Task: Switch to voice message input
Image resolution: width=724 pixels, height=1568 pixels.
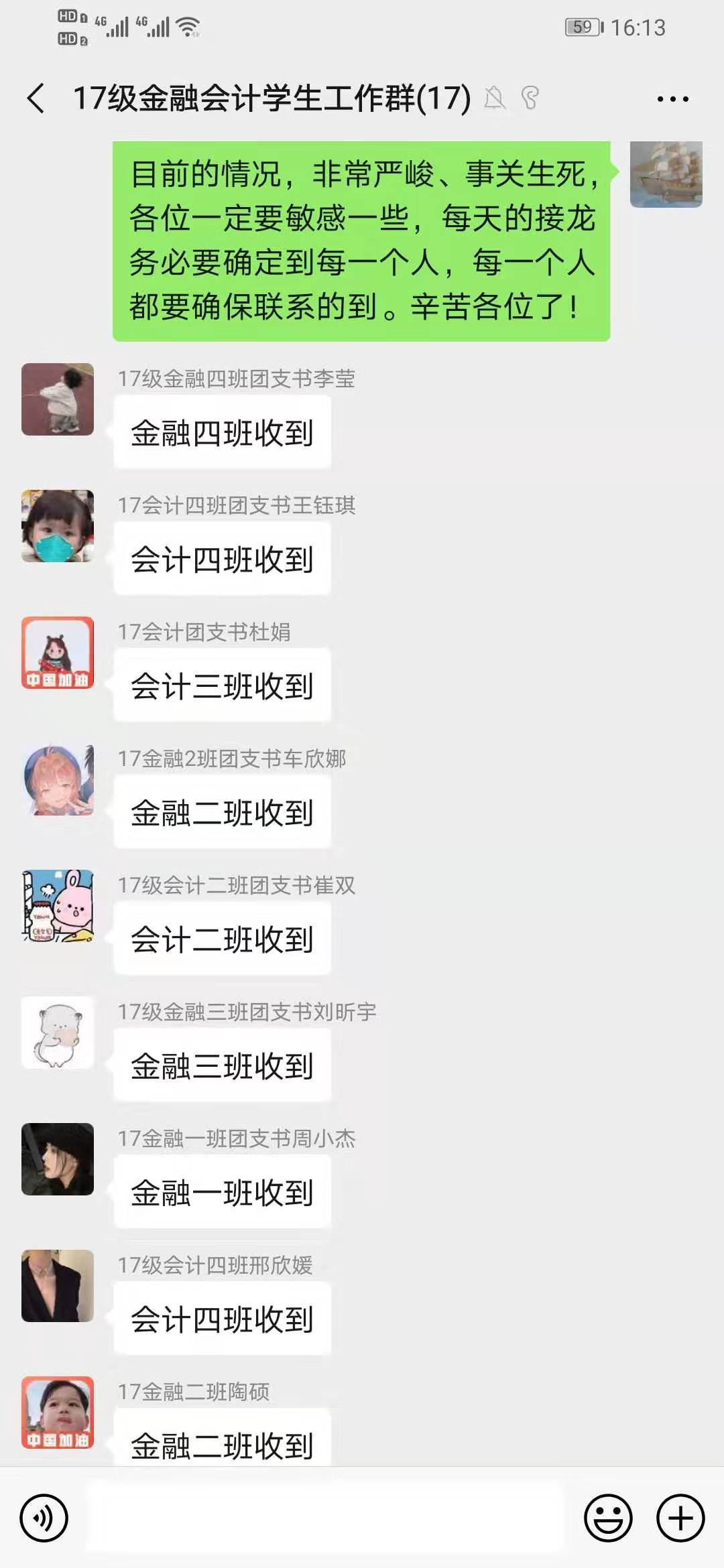Action: coord(44,1518)
